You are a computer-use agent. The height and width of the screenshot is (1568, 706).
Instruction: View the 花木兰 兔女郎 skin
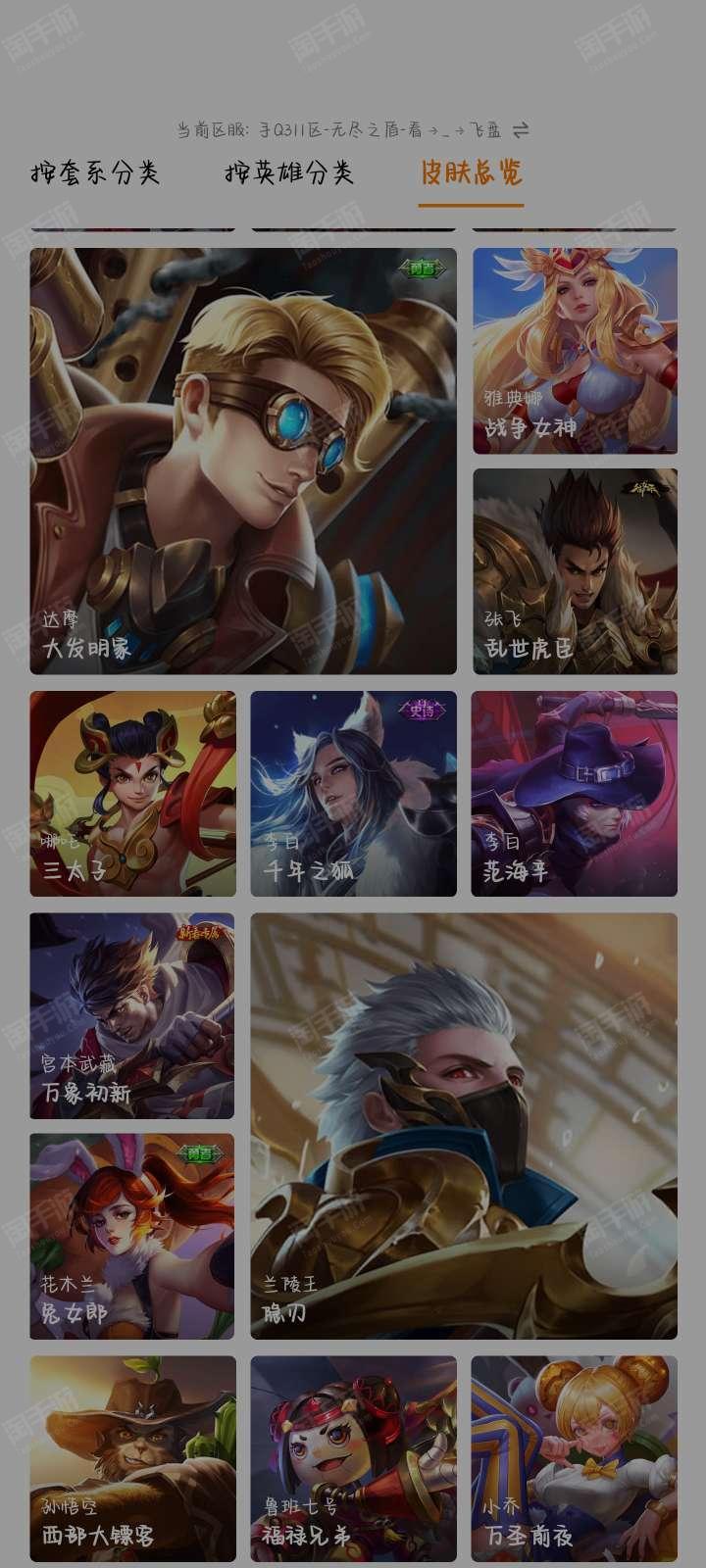[132, 1237]
